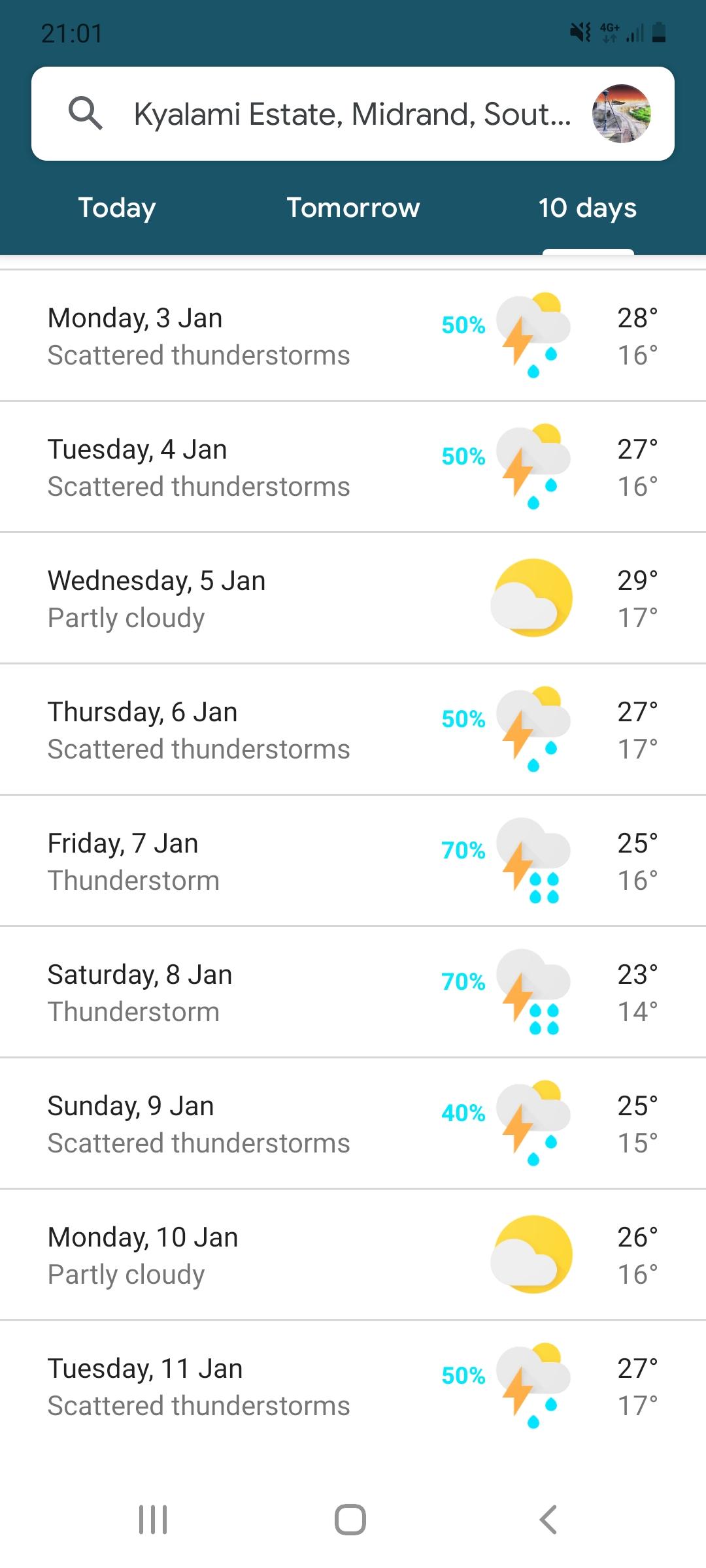View Tuesday, 11 Jan forecast details
Screen dimensions: 706x1568
tap(353, 1386)
